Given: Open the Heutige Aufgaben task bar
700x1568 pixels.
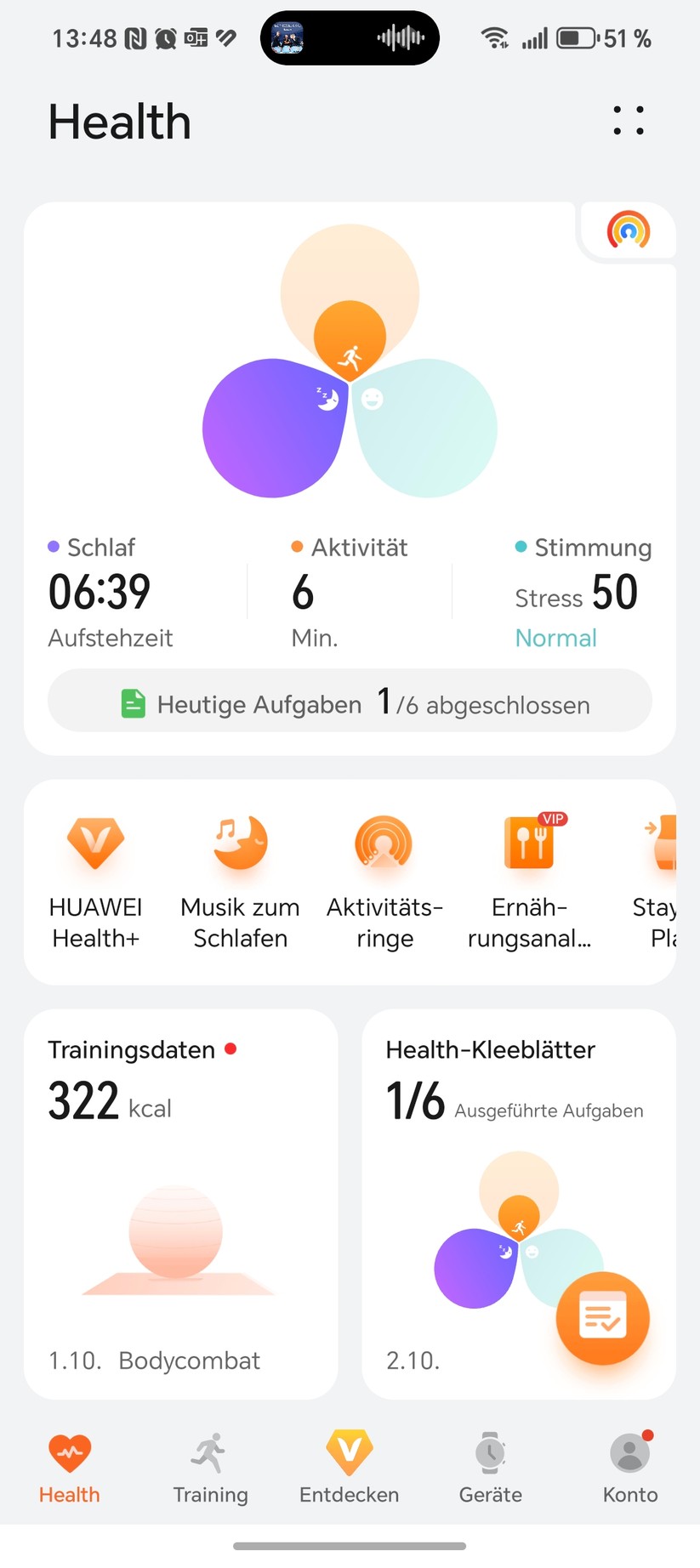Looking at the screenshot, I should click(350, 701).
